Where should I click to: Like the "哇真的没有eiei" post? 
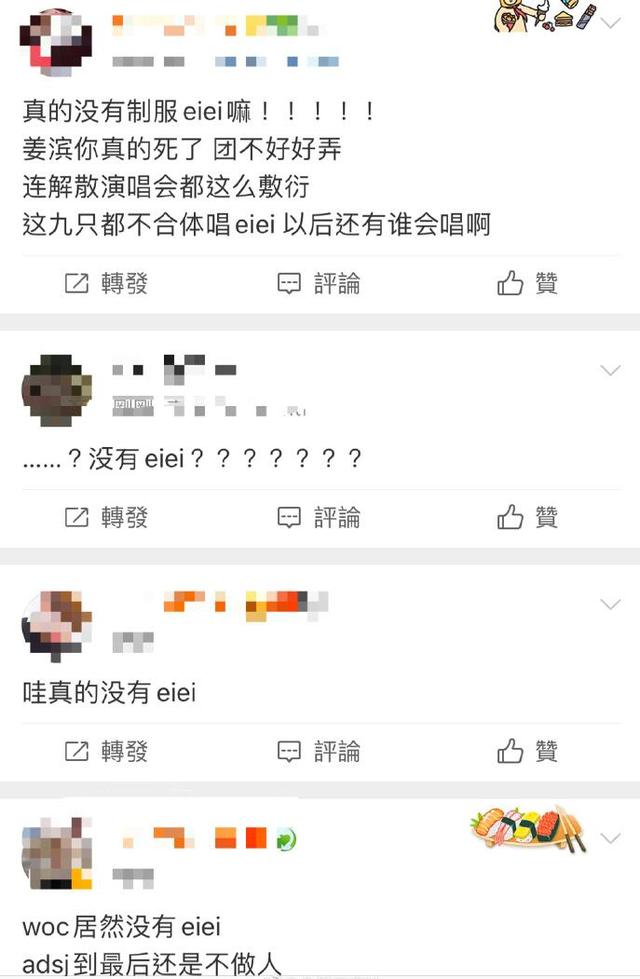coord(527,750)
